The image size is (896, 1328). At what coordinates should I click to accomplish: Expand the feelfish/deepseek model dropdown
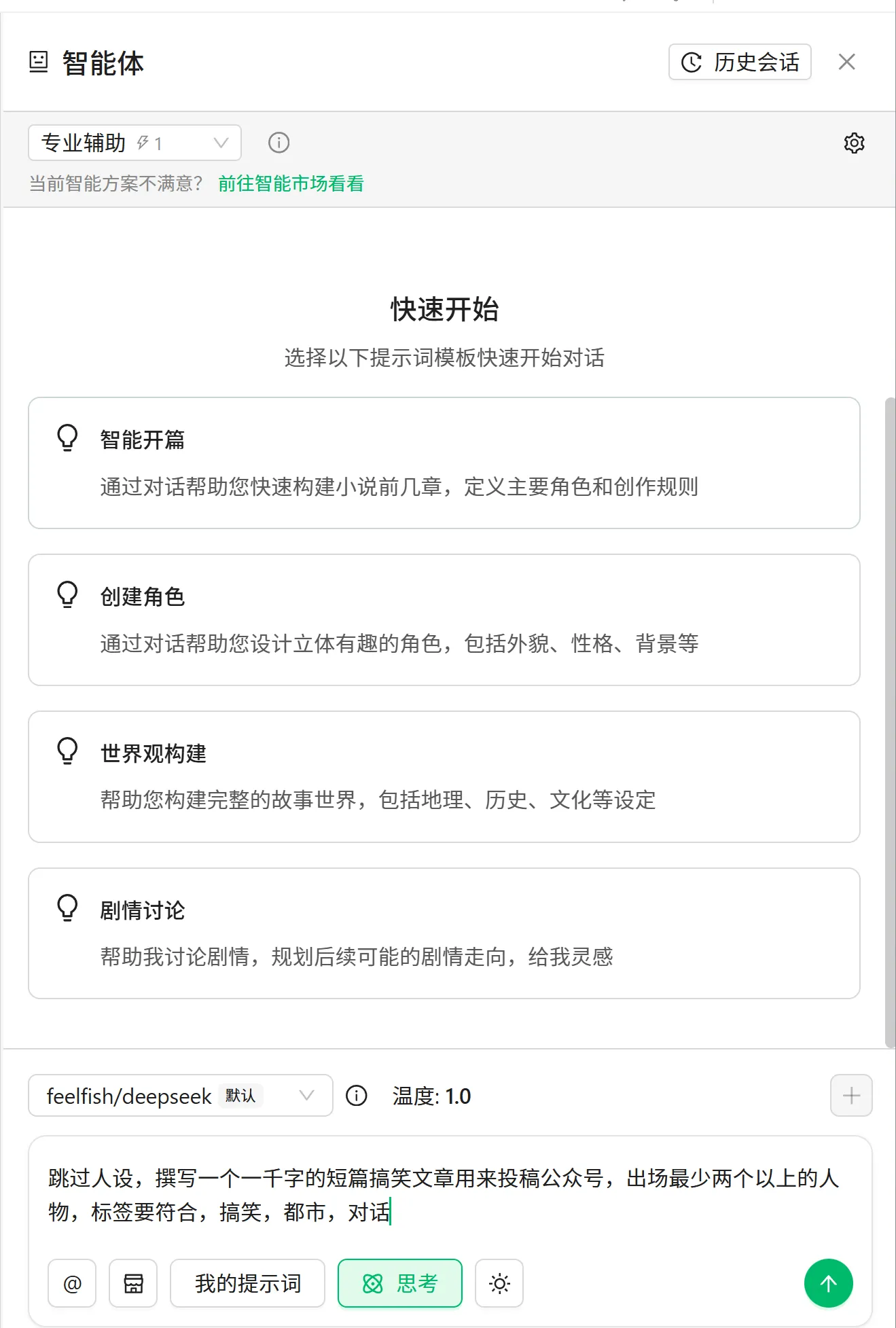pos(180,1095)
